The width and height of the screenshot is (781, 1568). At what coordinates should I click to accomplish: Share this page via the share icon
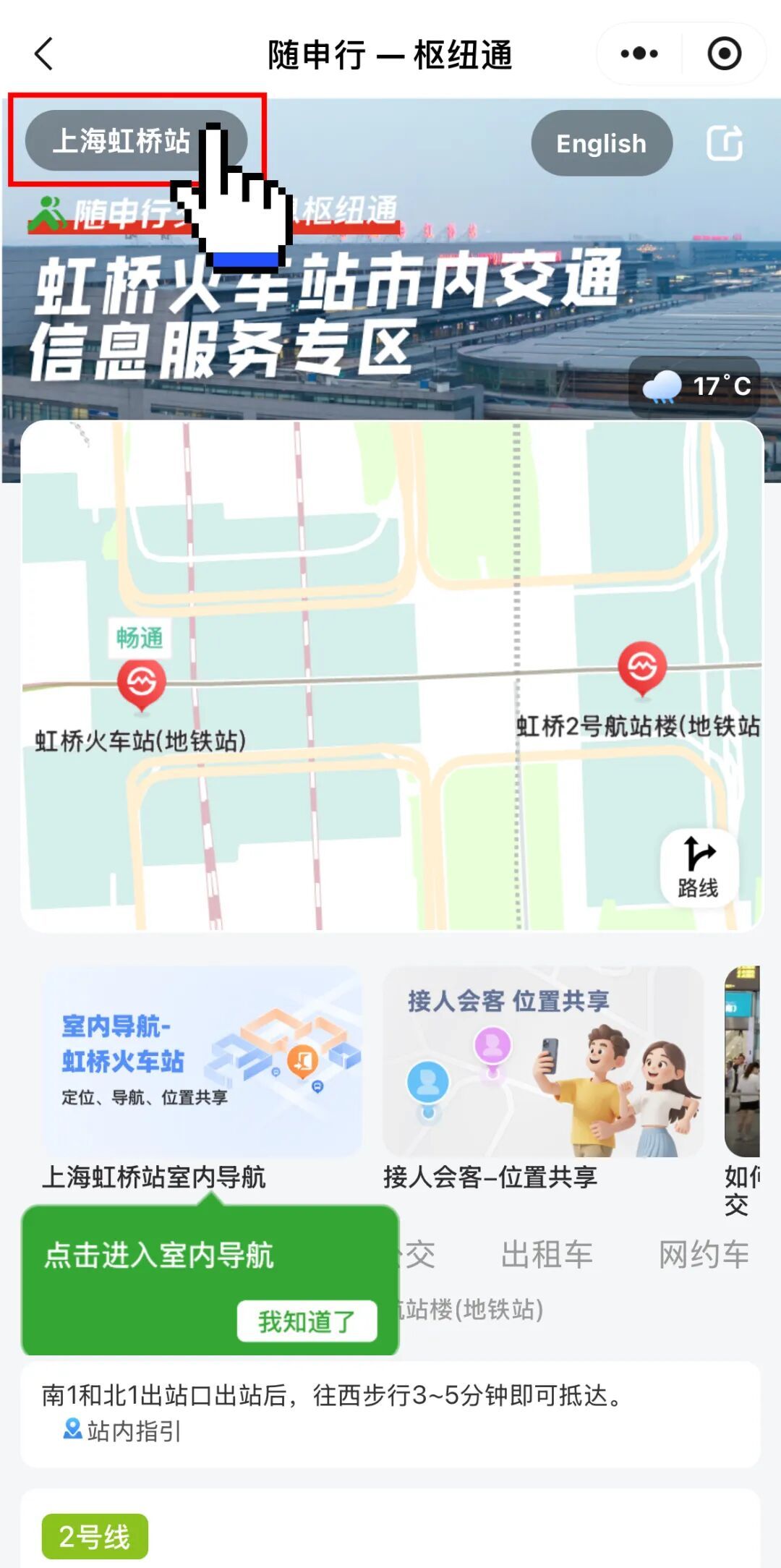724,142
